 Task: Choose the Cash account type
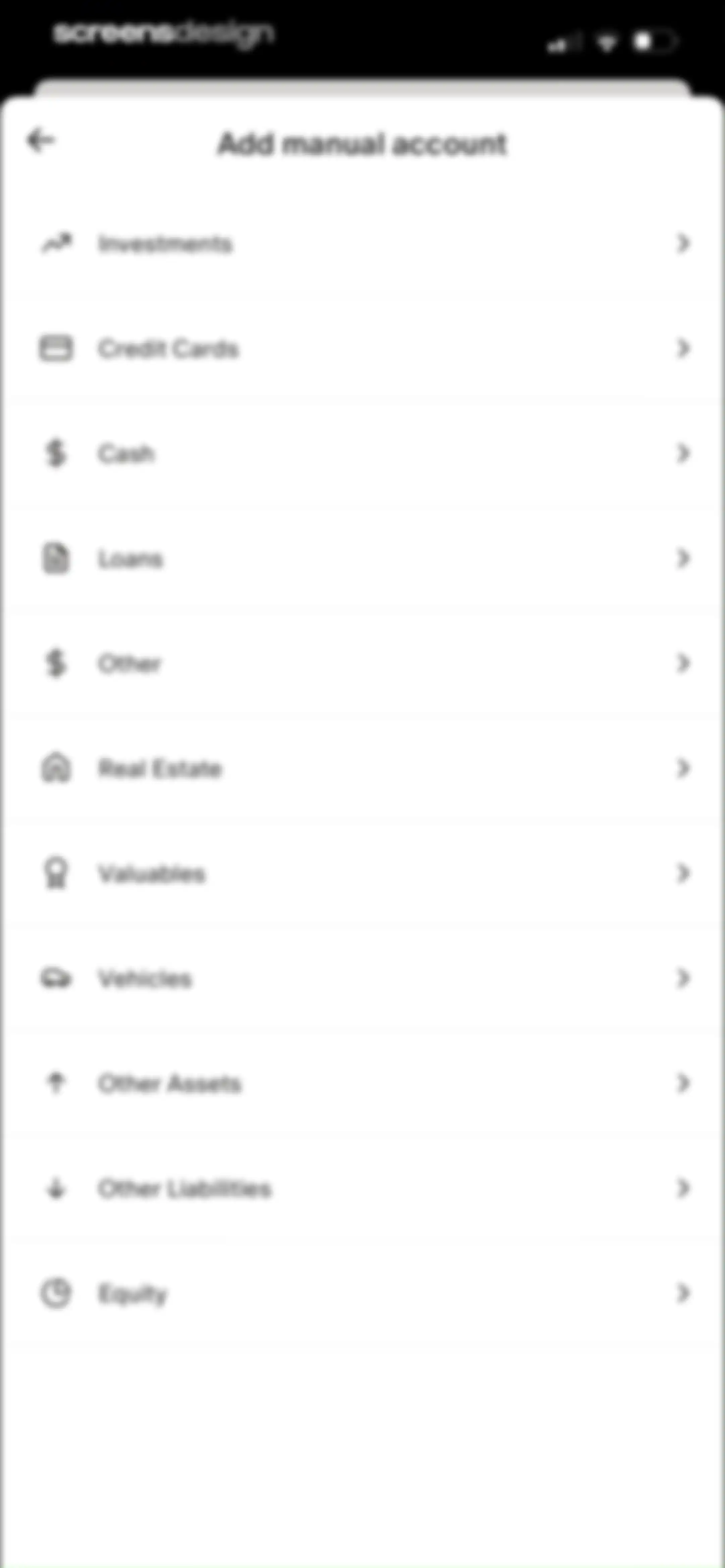click(363, 454)
